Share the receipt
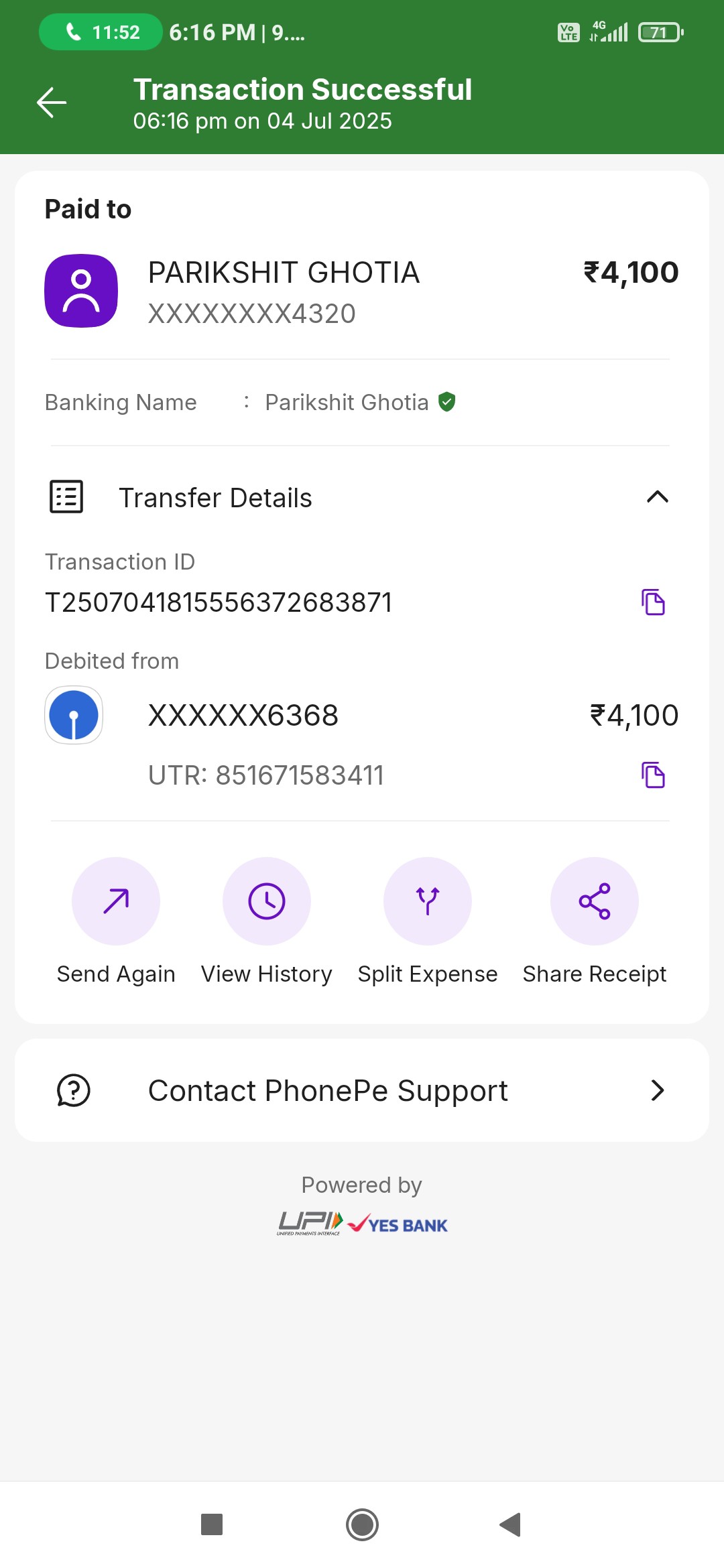This screenshot has width=724, height=1568. point(595,921)
